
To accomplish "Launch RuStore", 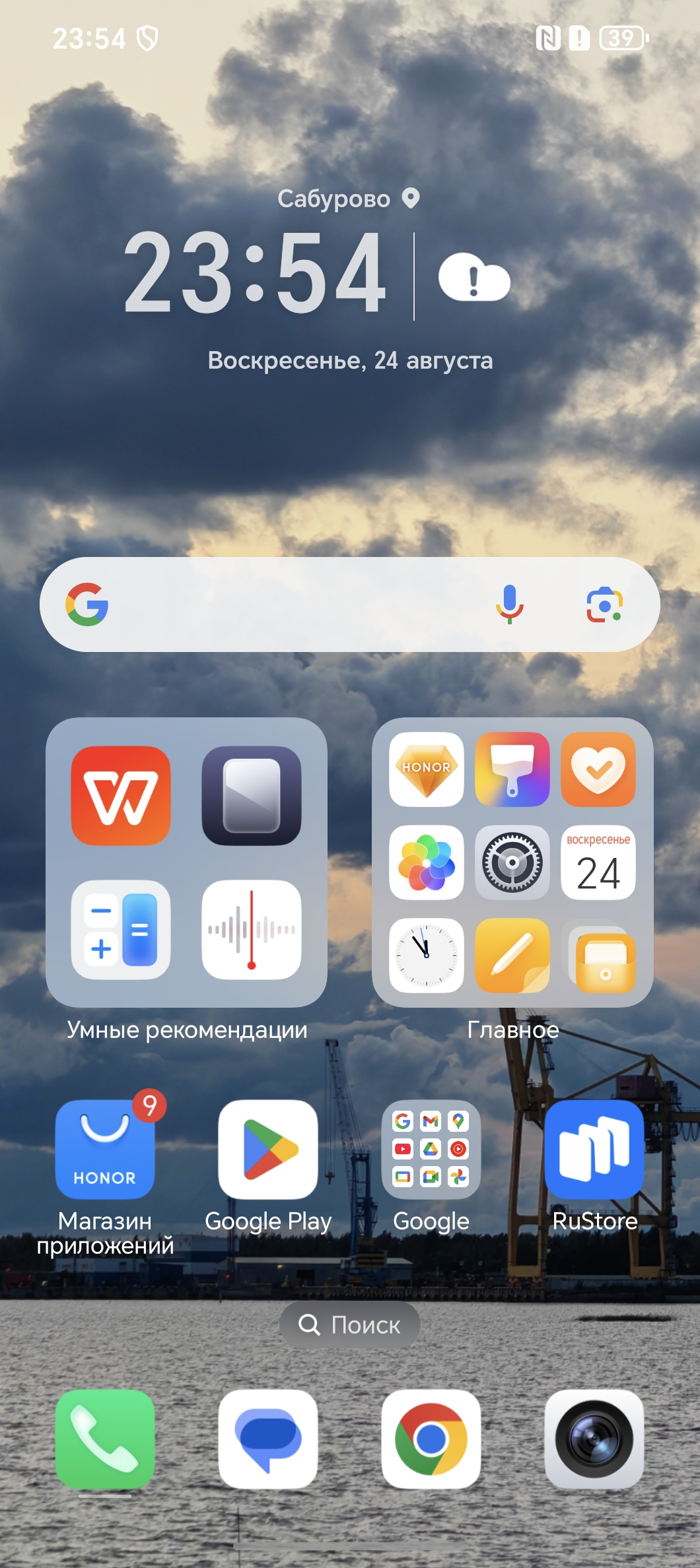I will [594, 1150].
